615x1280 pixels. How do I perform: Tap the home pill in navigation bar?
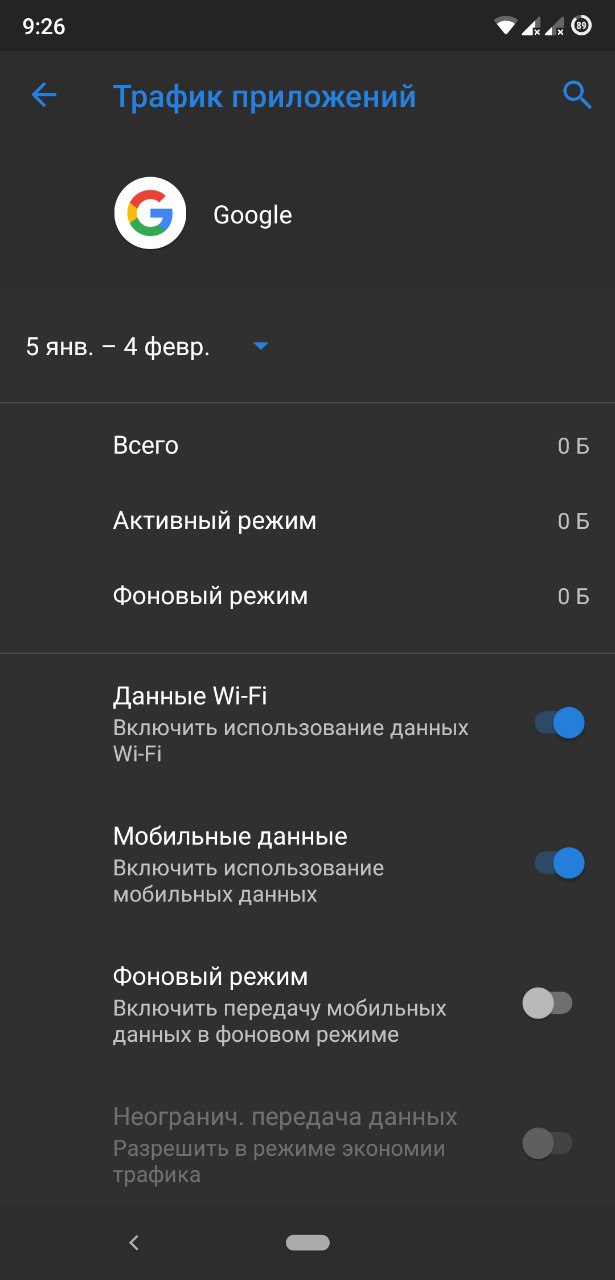pyautogui.click(x=308, y=1243)
